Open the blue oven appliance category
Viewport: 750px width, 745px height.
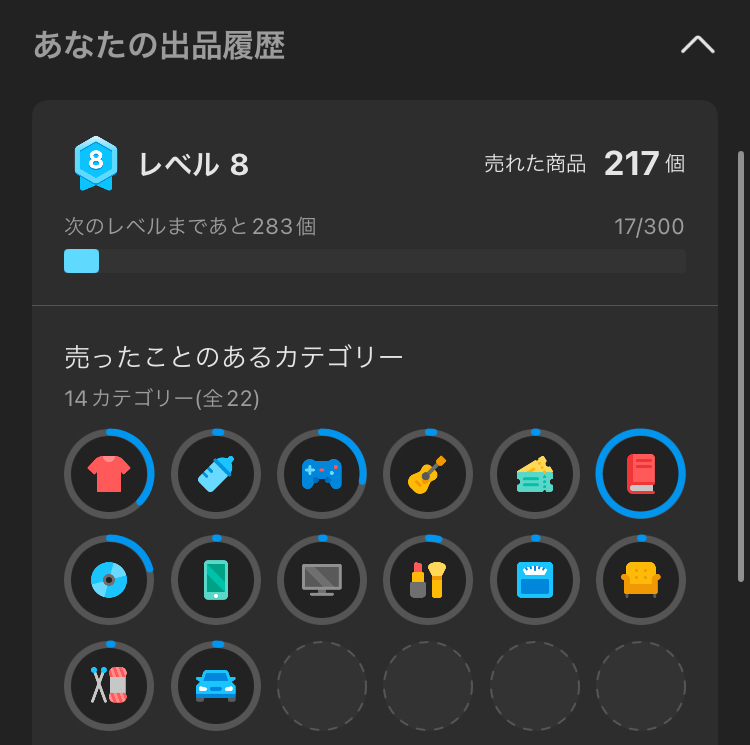tap(535, 580)
